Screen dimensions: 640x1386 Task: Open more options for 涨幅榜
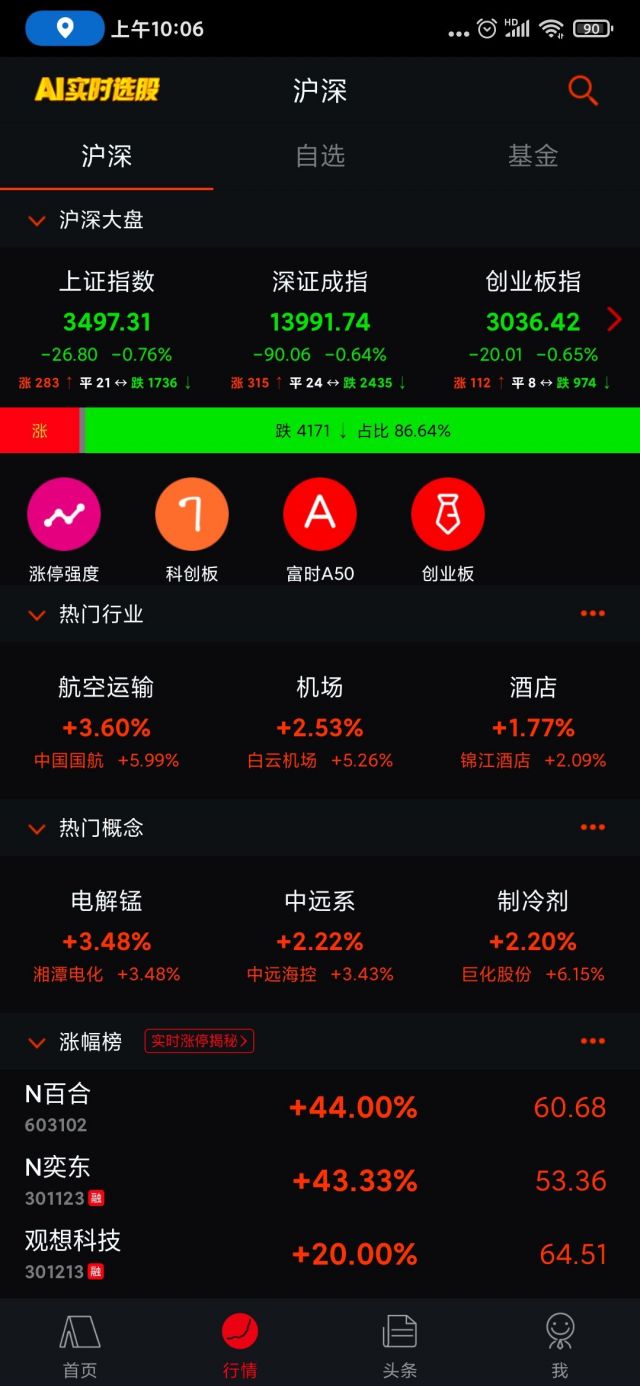click(593, 1041)
